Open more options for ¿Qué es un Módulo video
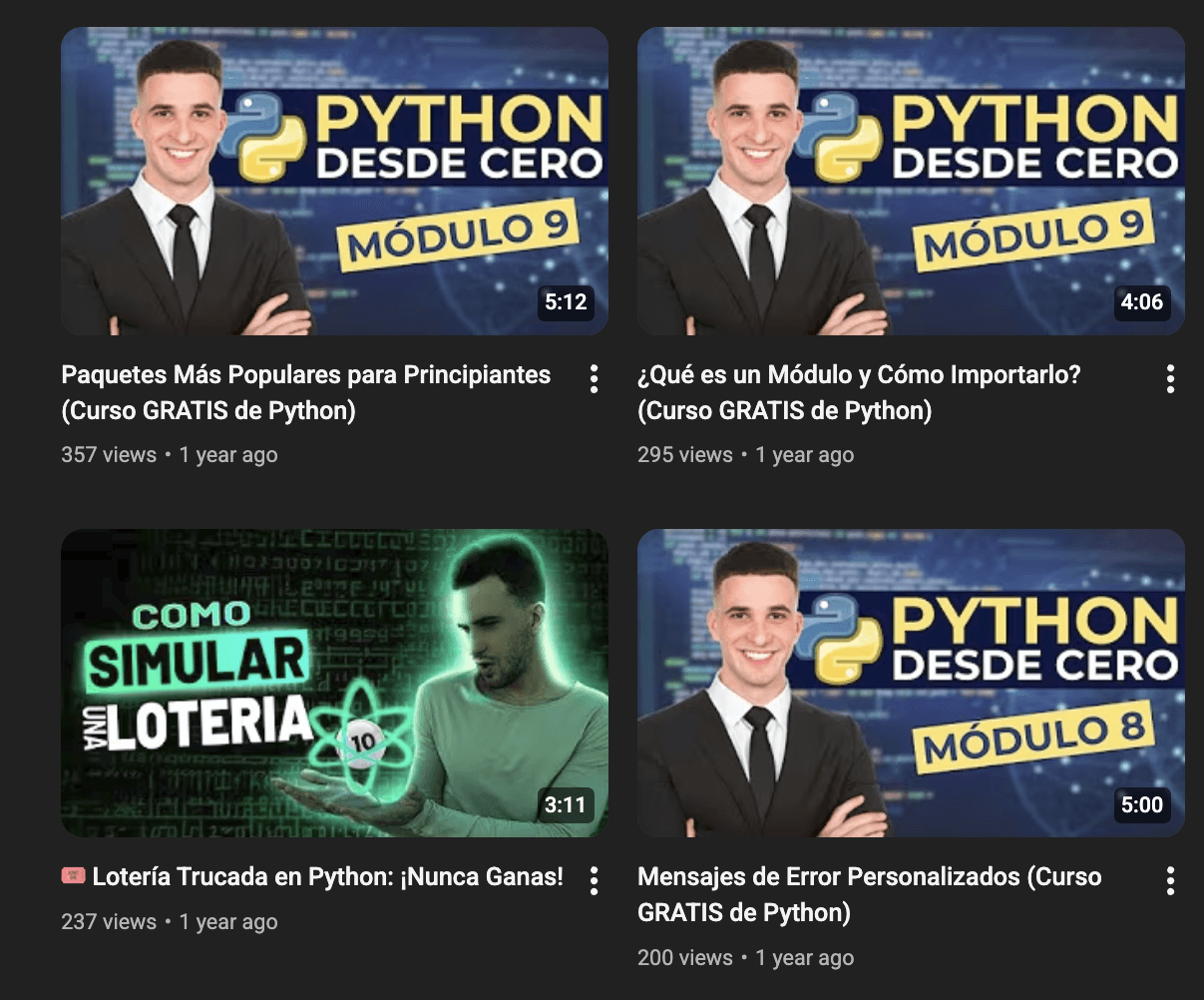Screen dimensions: 1204x1000 coord(1170,379)
